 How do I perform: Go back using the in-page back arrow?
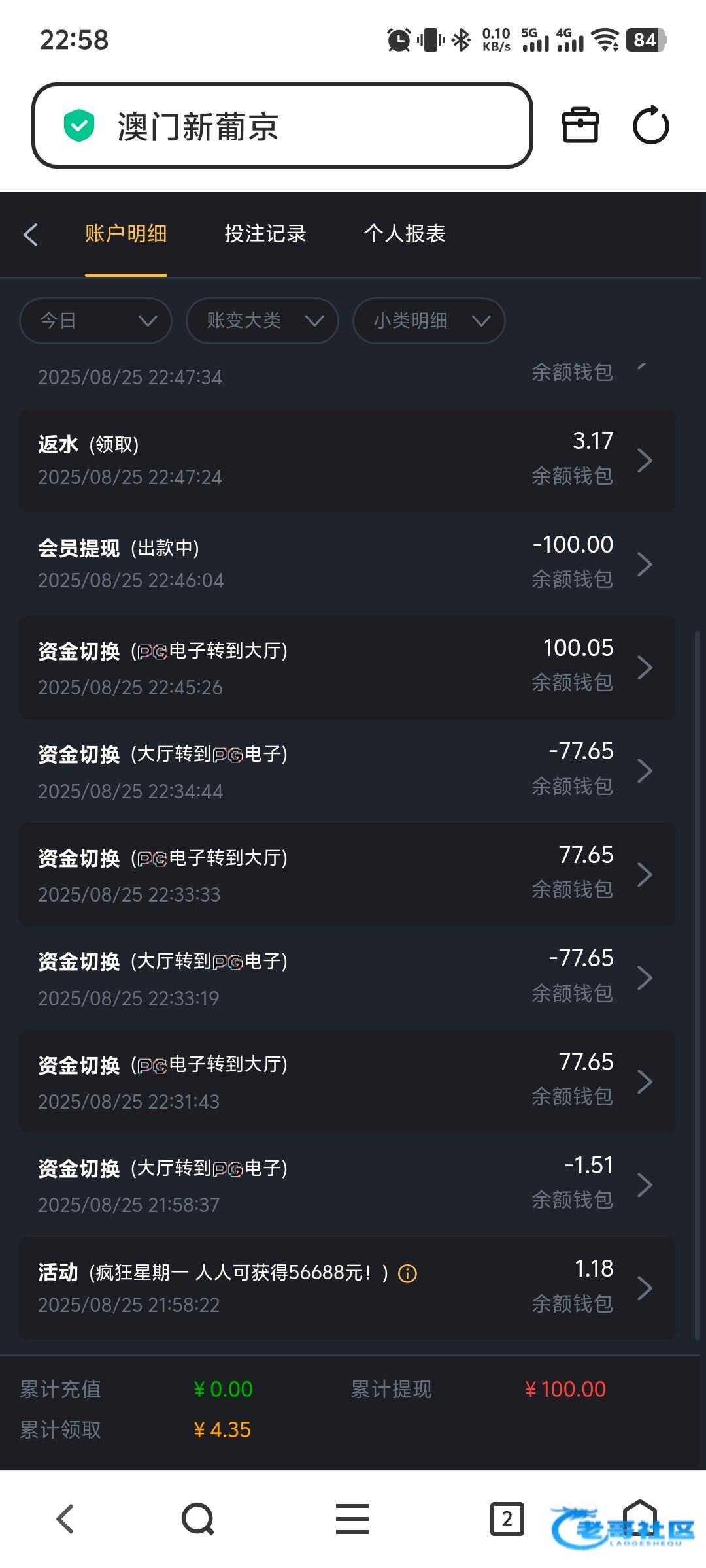tap(31, 234)
